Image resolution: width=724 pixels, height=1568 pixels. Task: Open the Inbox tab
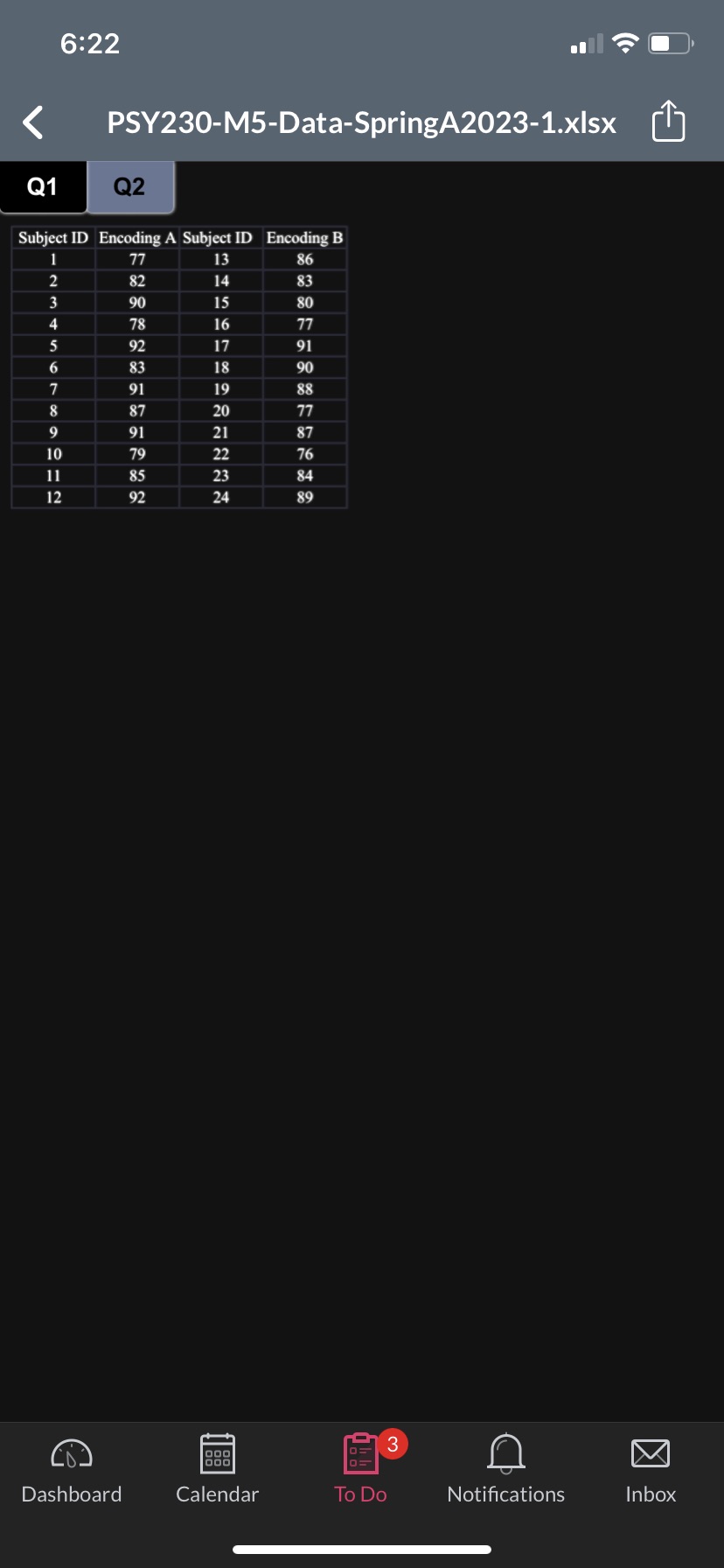(651, 1470)
